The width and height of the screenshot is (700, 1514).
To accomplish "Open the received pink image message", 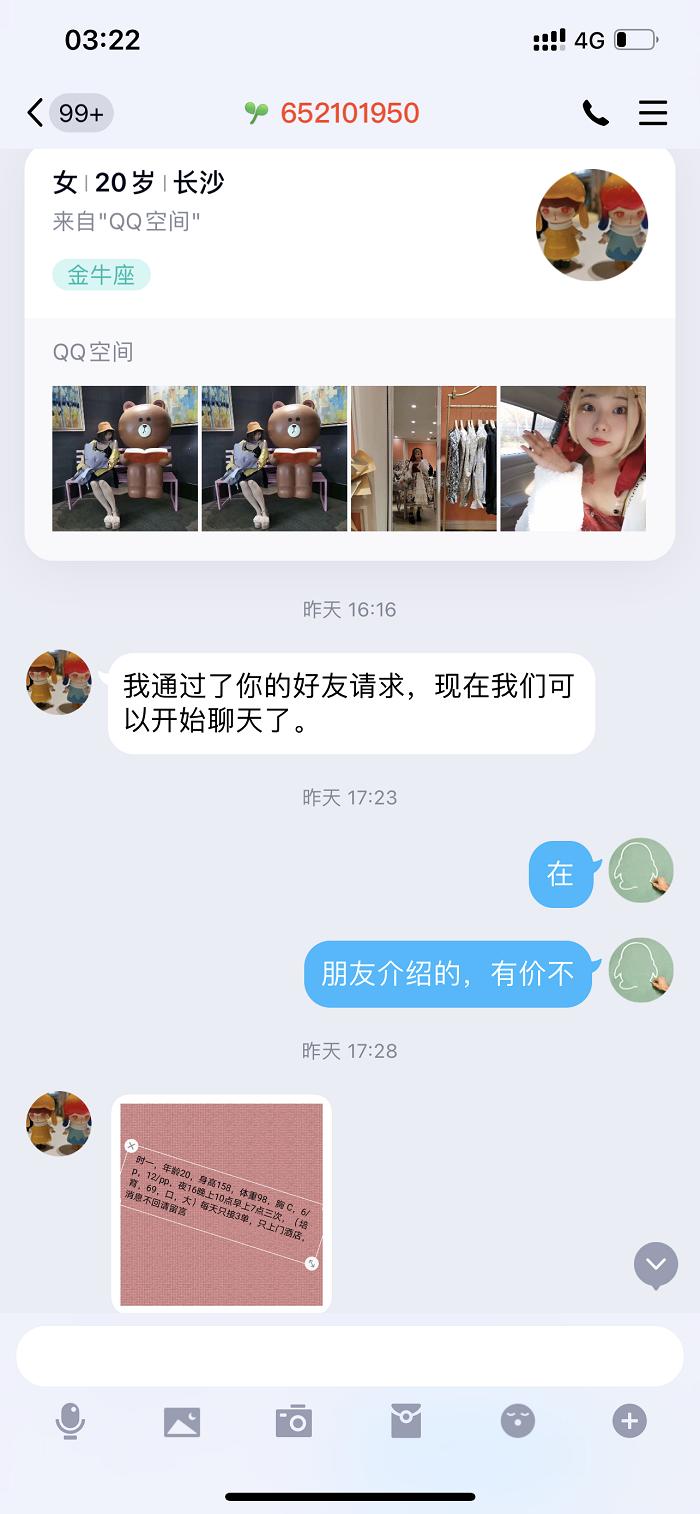I will point(221,1203).
